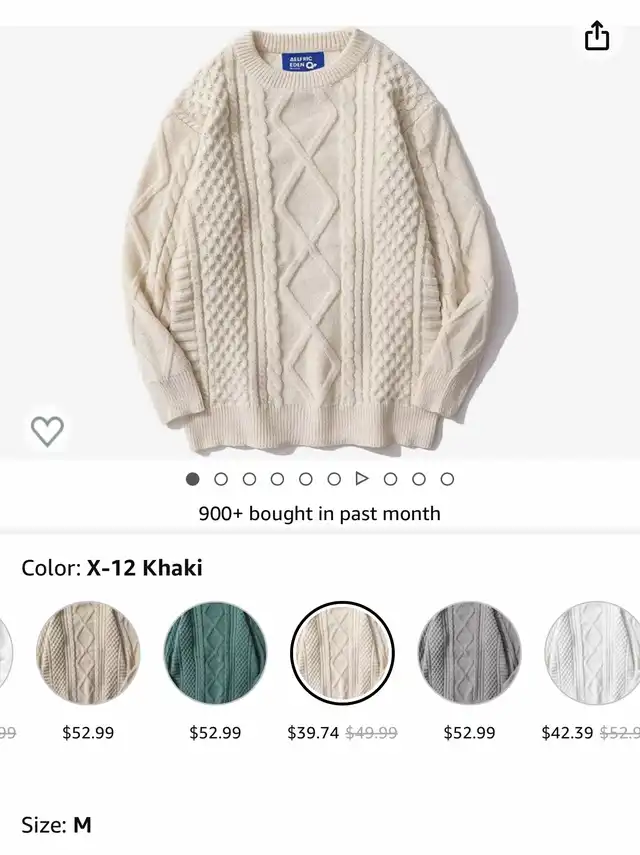The height and width of the screenshot is (855, 640).
Task: Choose the gray sweater color swatch
Action: (469, 653)
